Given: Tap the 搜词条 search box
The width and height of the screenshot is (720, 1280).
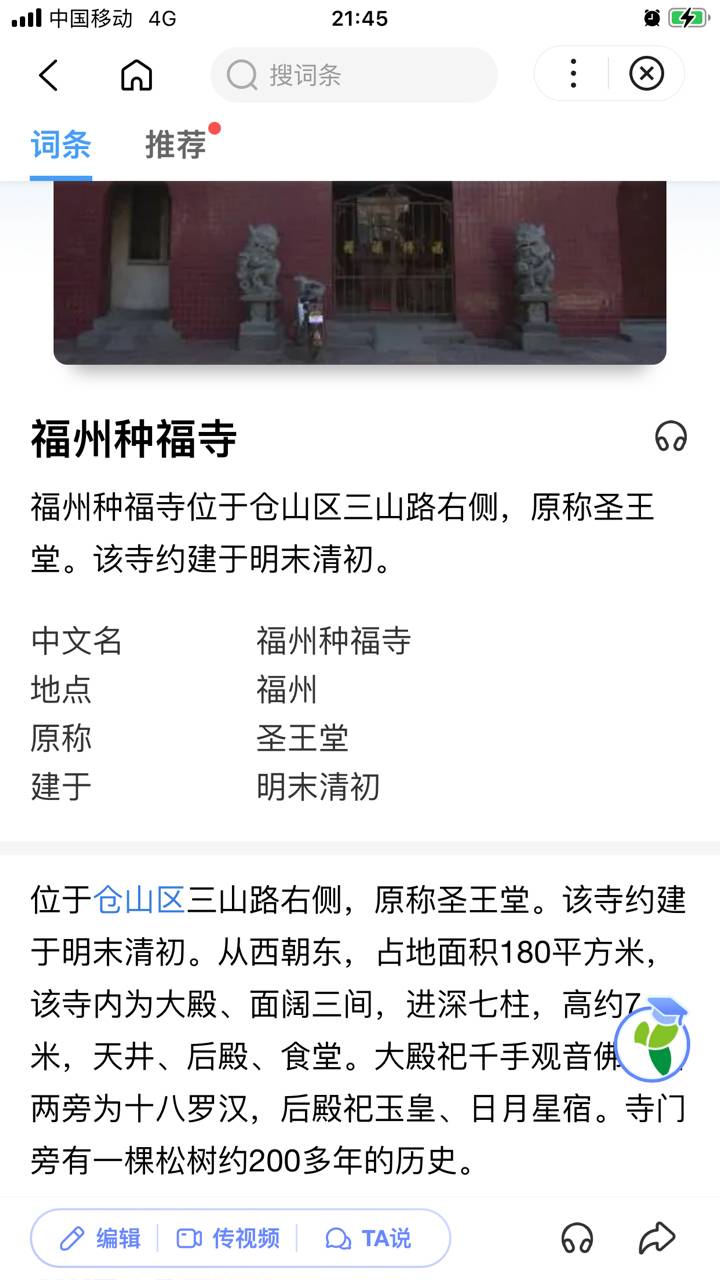Looking at the screenshot, I should (x=354, y=75).
